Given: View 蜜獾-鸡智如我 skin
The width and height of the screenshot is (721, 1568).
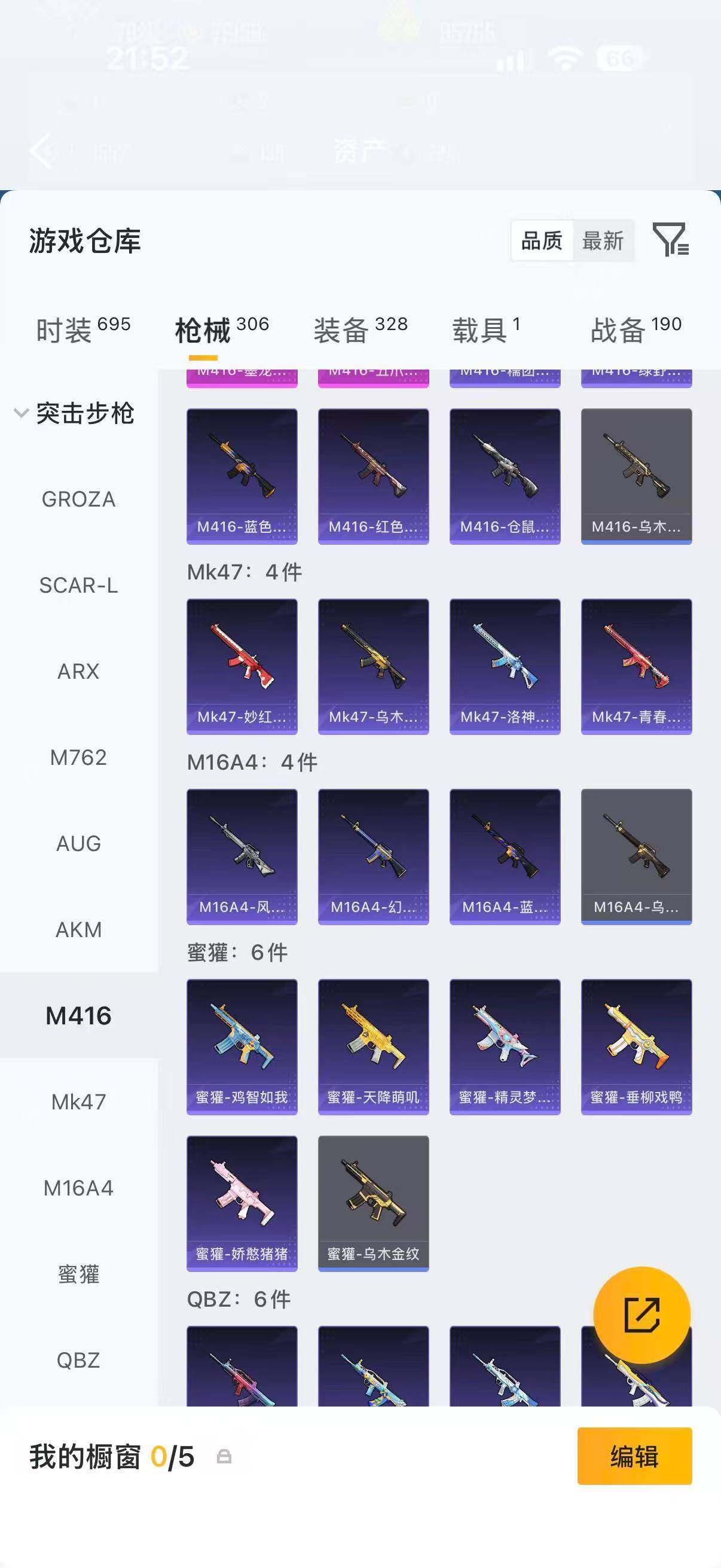Looking at the screenshot, I should pyautogui.click(x=242, y=1047).
